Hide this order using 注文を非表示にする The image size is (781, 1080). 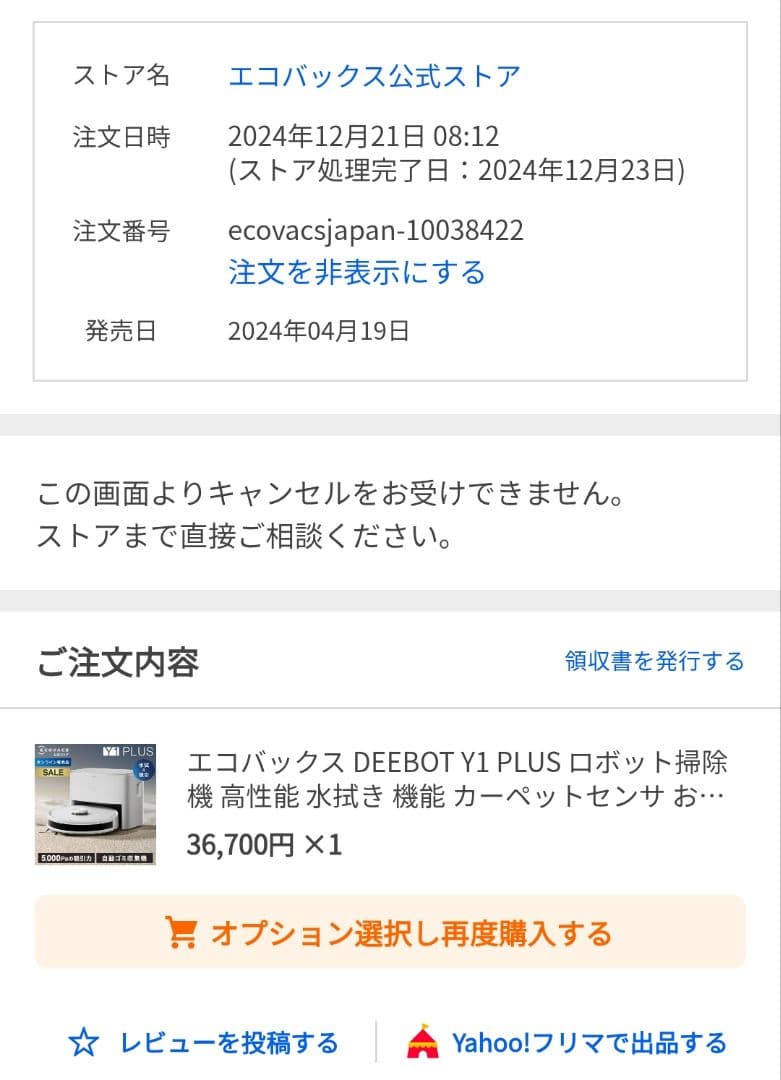pos(355,272)
